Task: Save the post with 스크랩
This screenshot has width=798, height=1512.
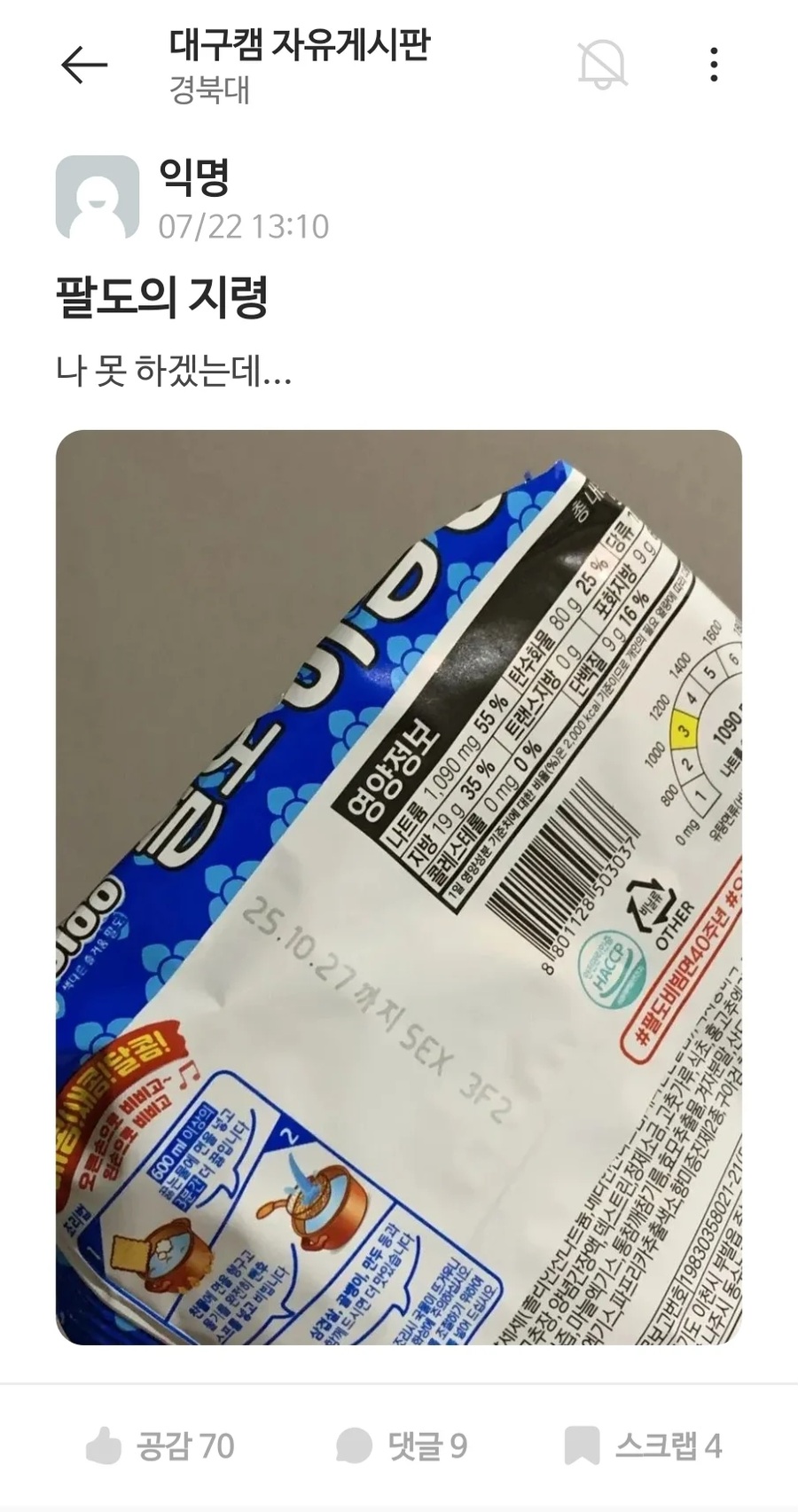Action: (x=644, y=1446)
